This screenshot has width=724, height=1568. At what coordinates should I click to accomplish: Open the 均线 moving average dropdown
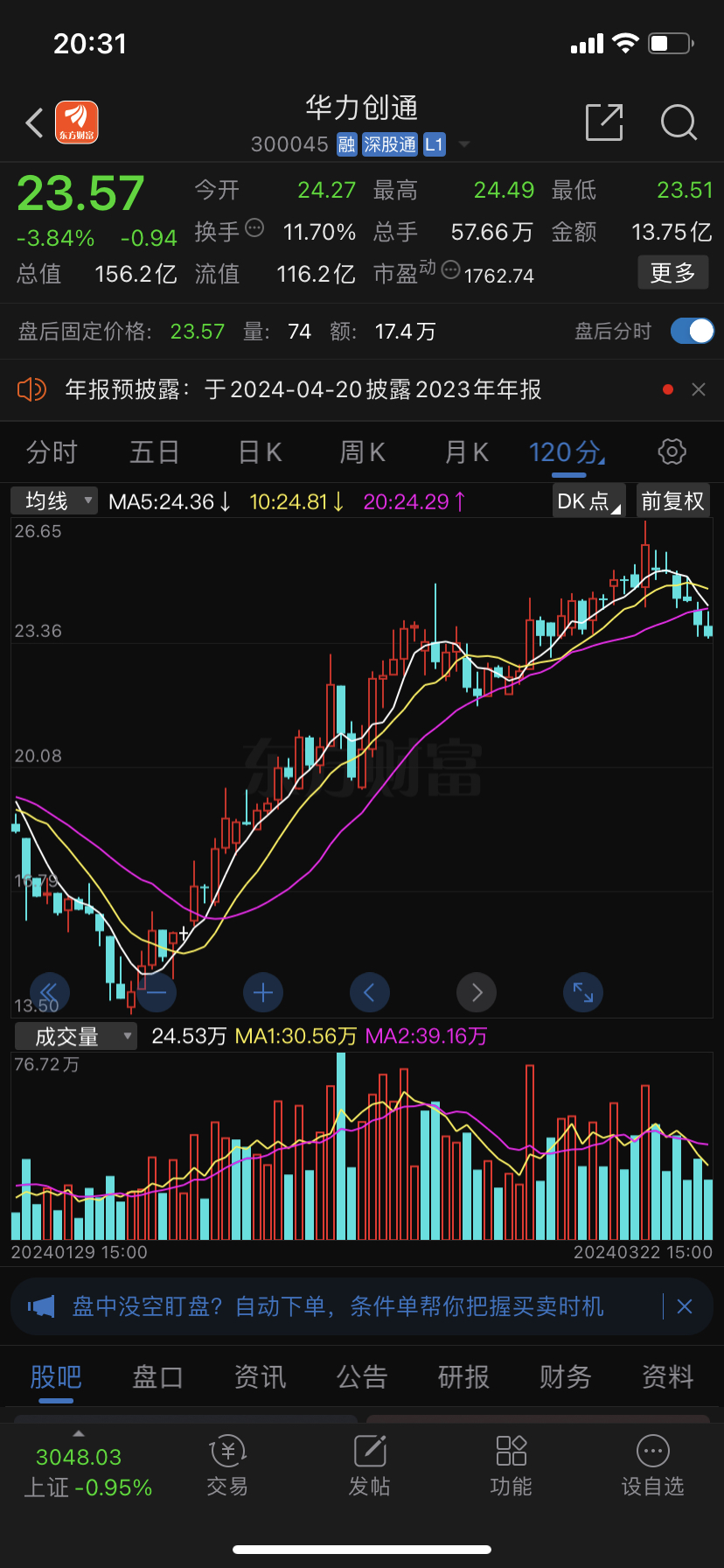pyautogui.click(x=53, y=500)
